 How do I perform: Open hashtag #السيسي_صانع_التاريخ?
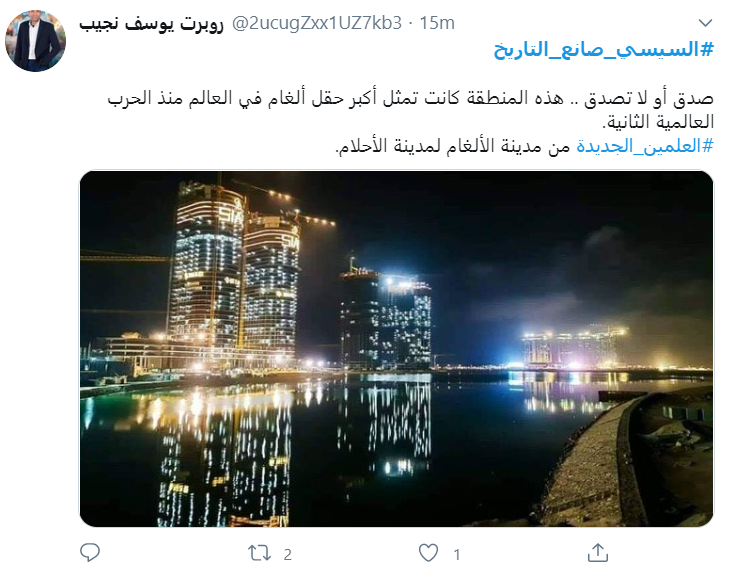click(x=604, y=50)
